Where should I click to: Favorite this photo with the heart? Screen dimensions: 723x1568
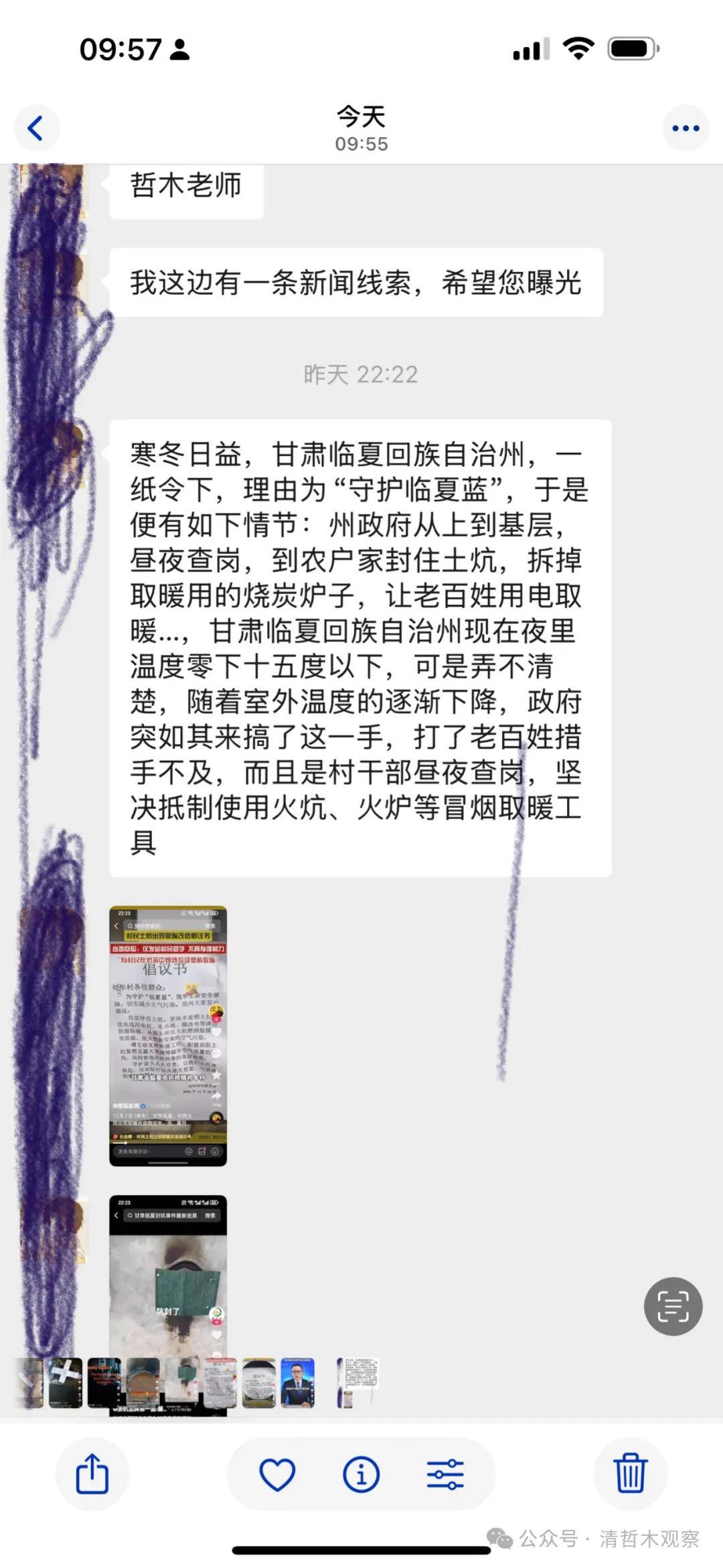pos(277,1474)
